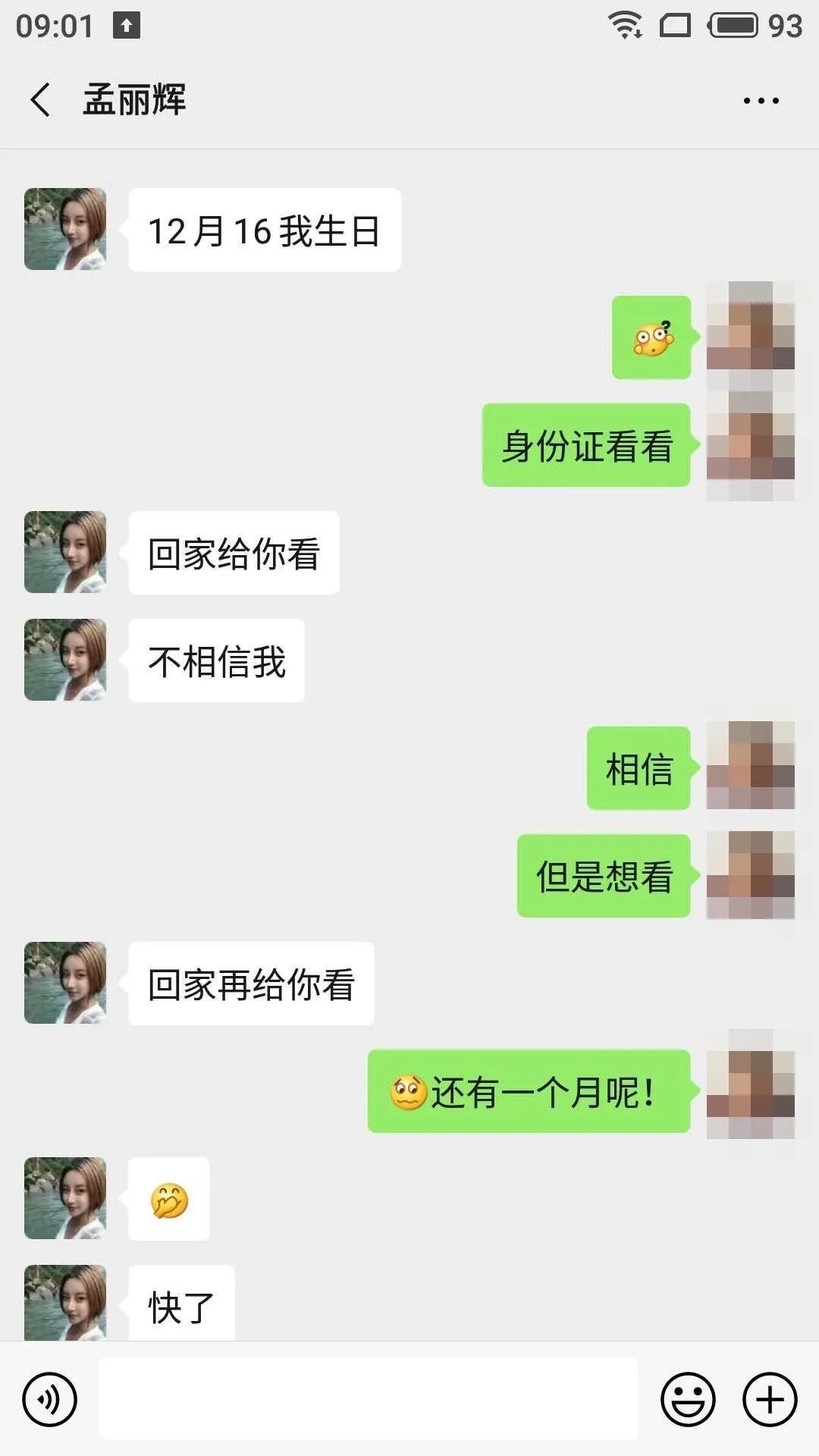Tap the back arrow to exit chat
Image resolution: width=819 pixels, height=1456 pixels.
(x=39, y=100)
